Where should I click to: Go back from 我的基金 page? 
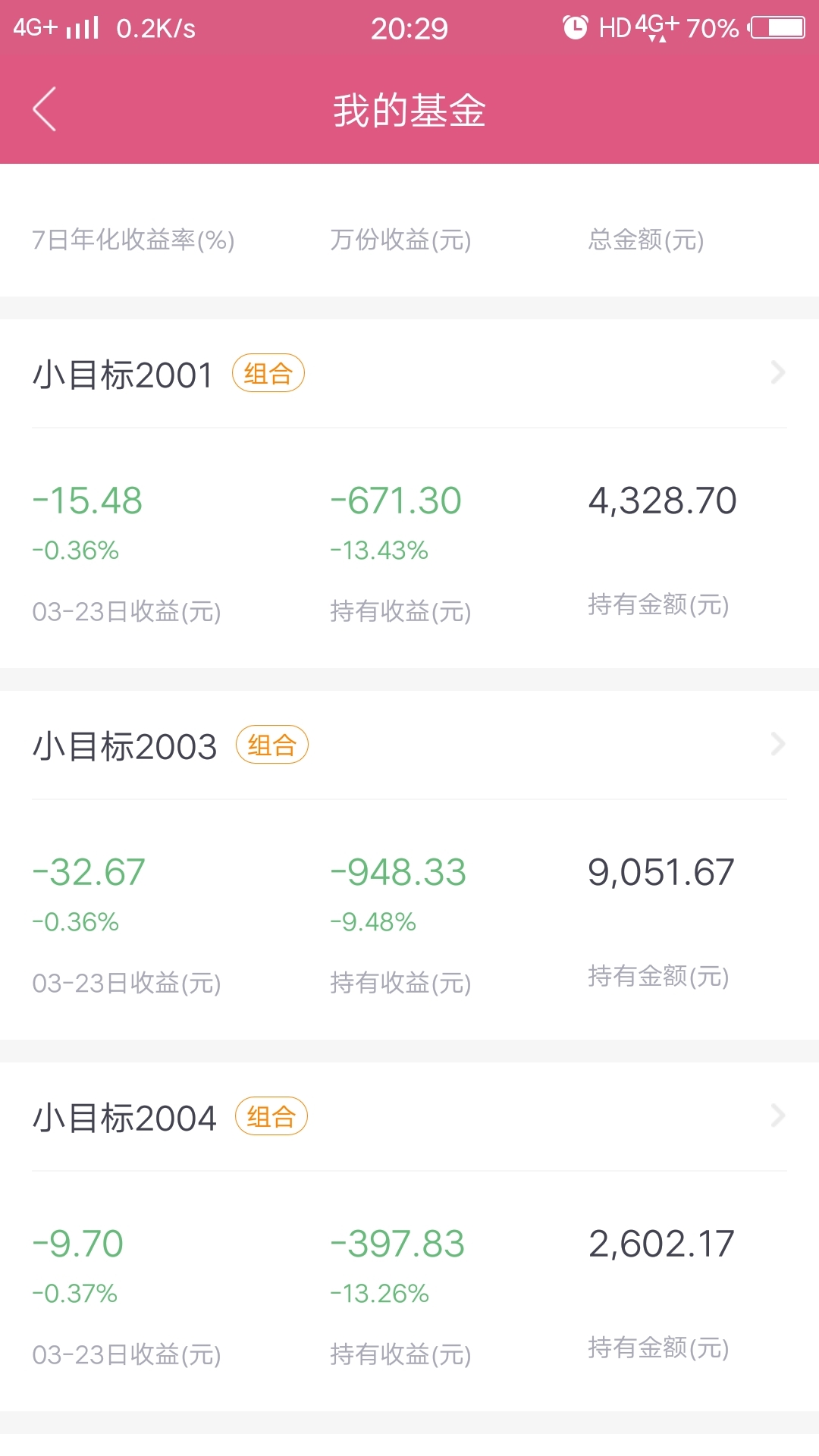click(45, 109)
